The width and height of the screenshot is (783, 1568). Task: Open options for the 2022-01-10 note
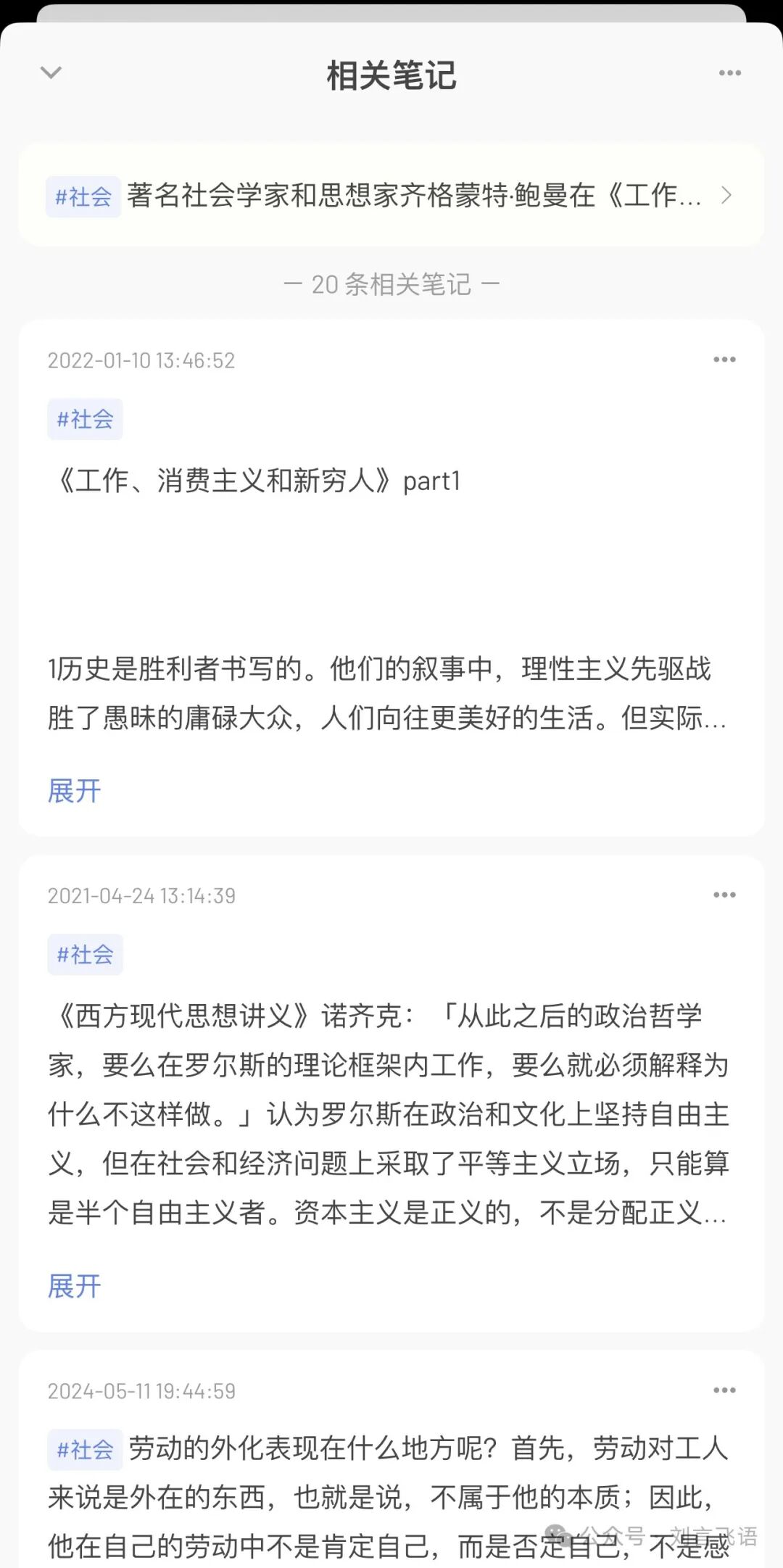click(x=724, y=360)
